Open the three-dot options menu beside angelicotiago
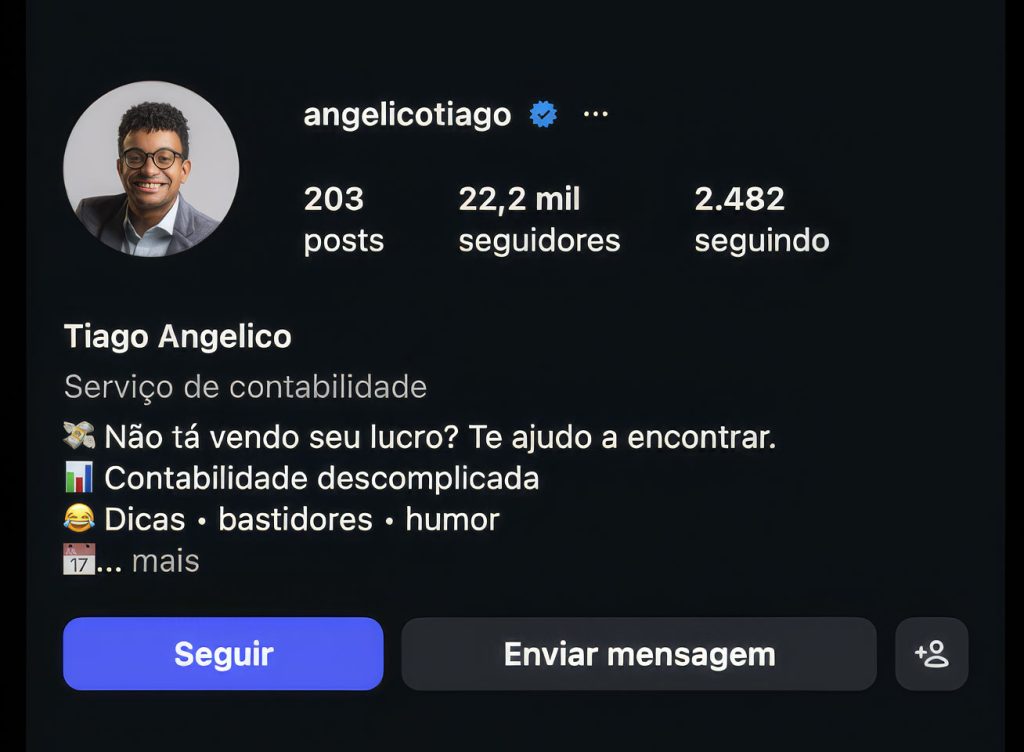Screen dimensions: 1024x752 click(596, 115)
